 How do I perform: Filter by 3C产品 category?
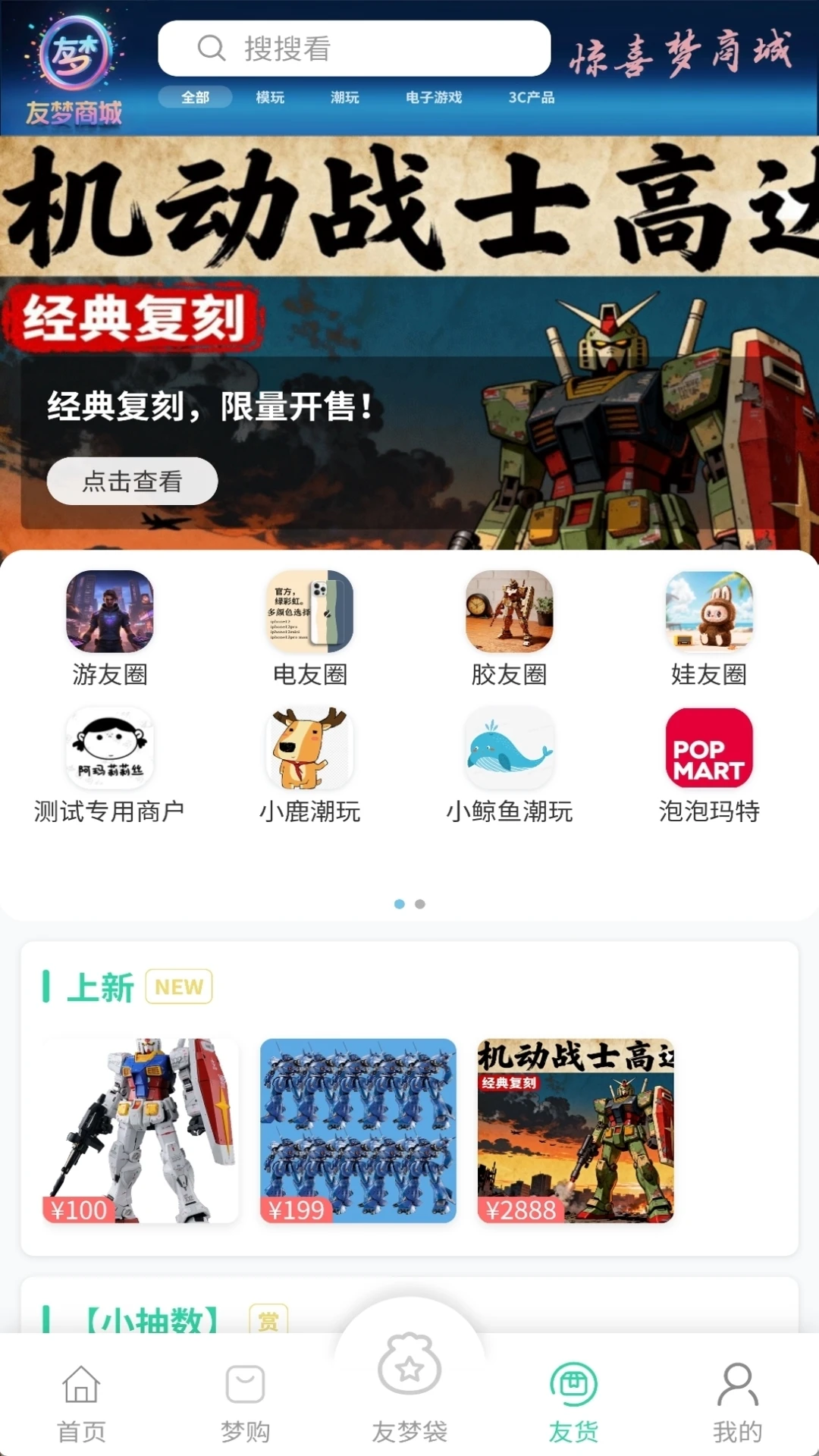tap(531, 97)
